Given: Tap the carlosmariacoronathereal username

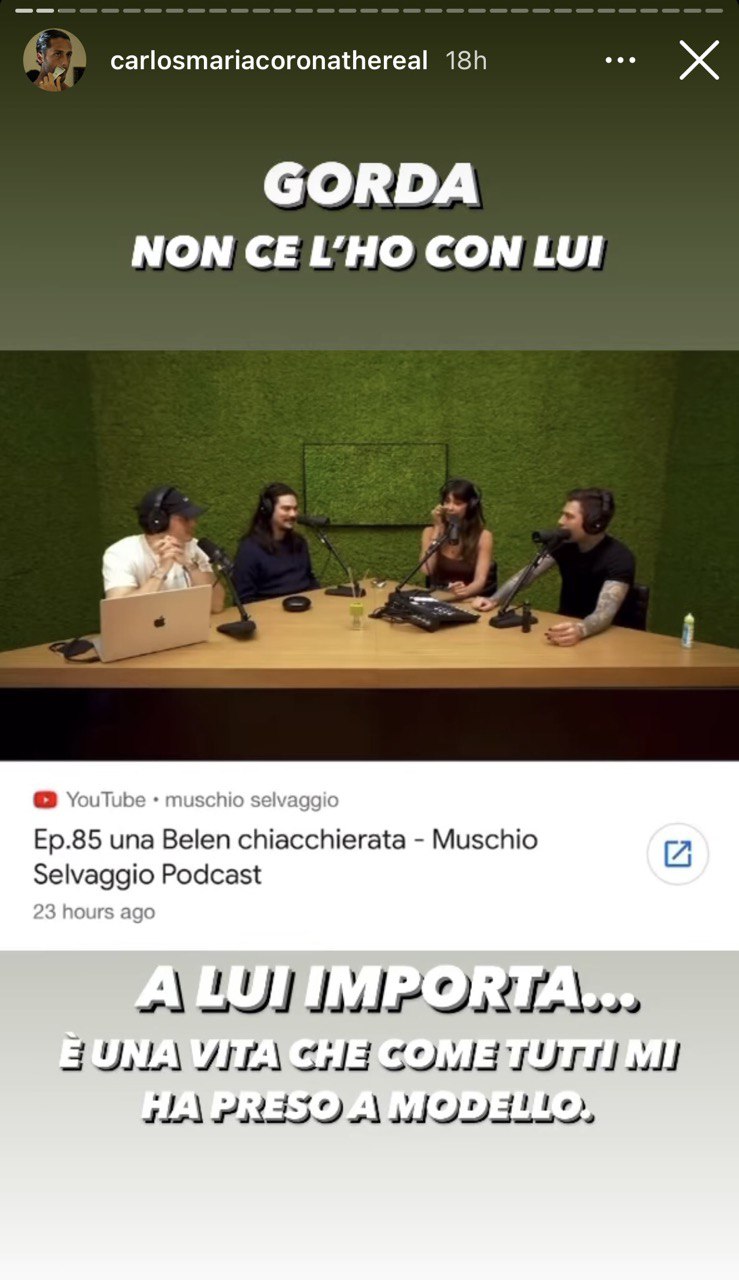Looking at the screenshot, I should [268, 60].
